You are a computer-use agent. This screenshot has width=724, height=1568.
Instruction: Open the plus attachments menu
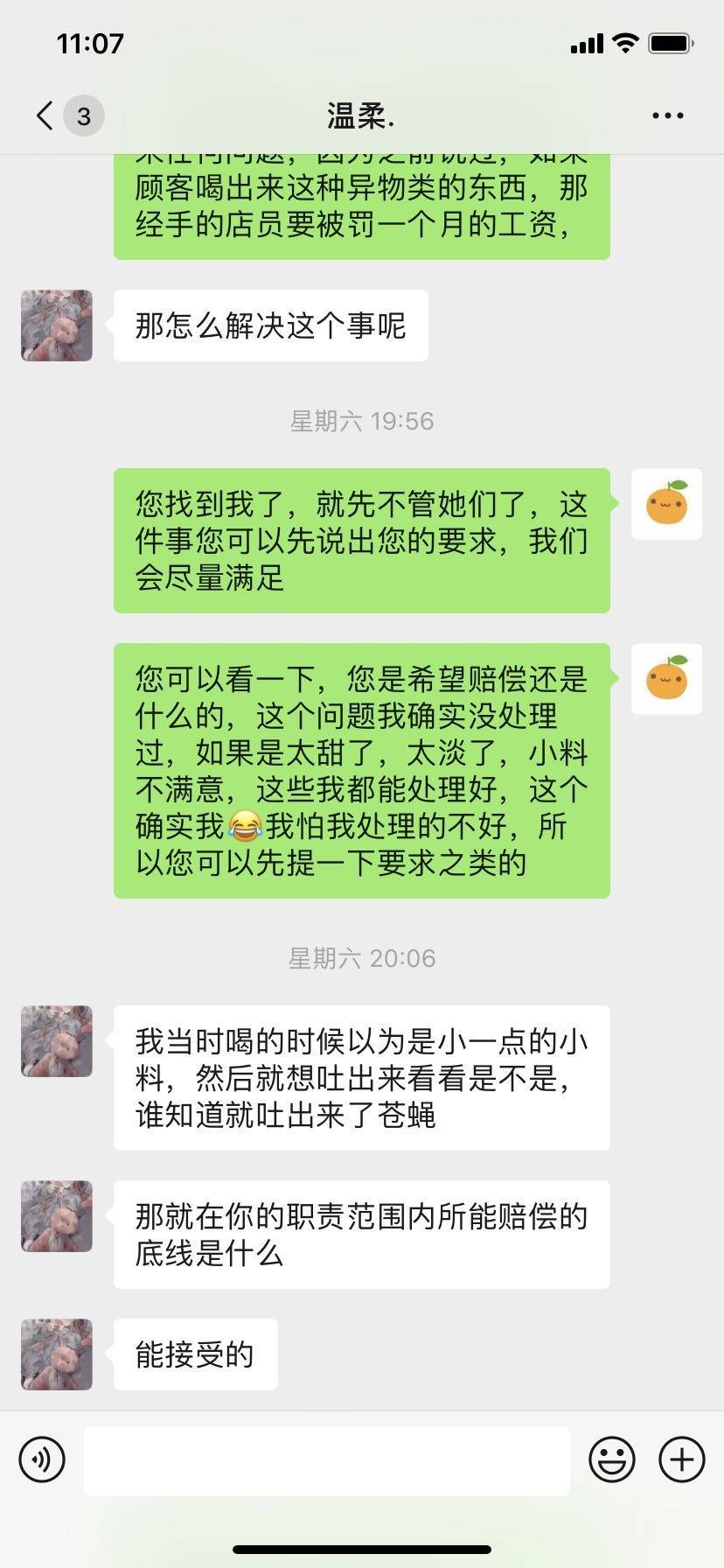[x=681, y=1459]
